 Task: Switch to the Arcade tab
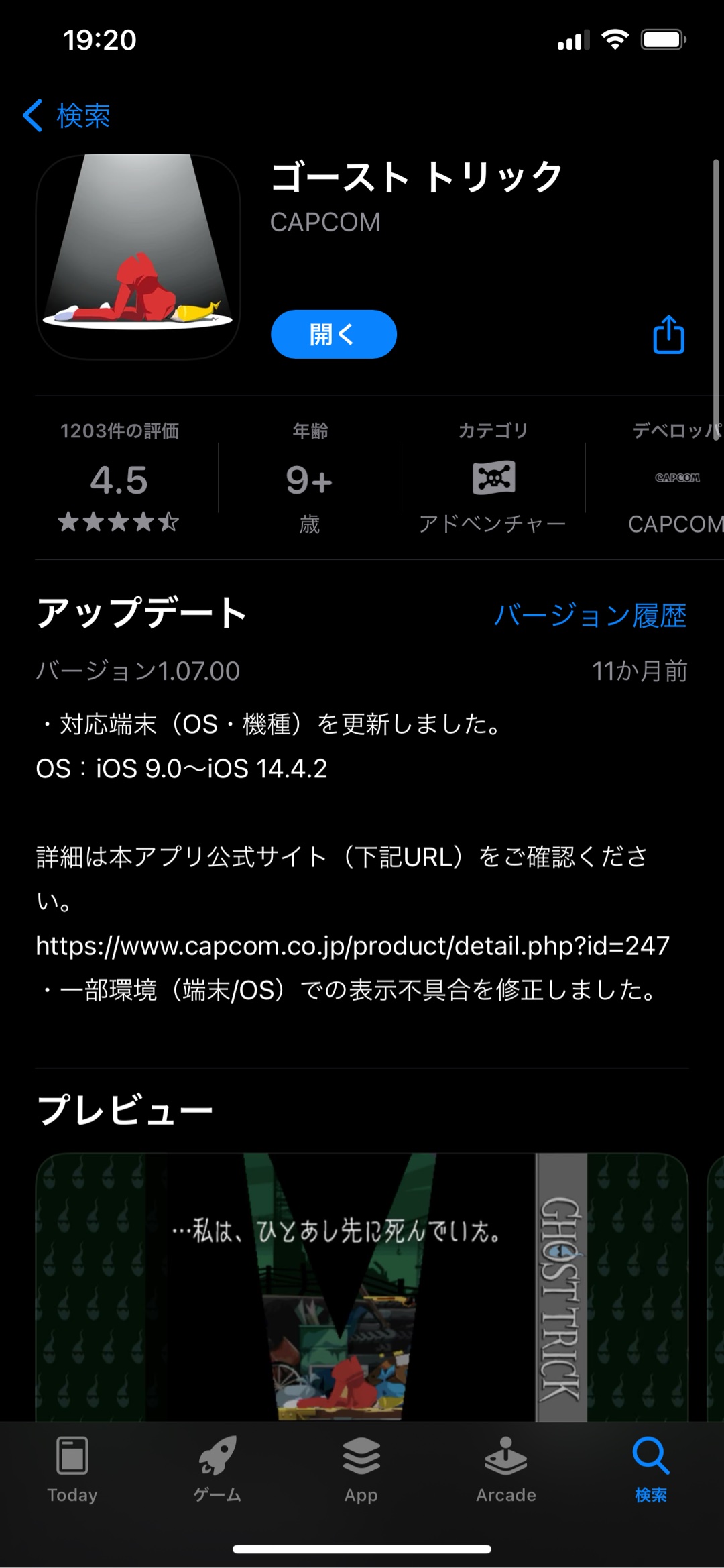(x=506, y=1469)
